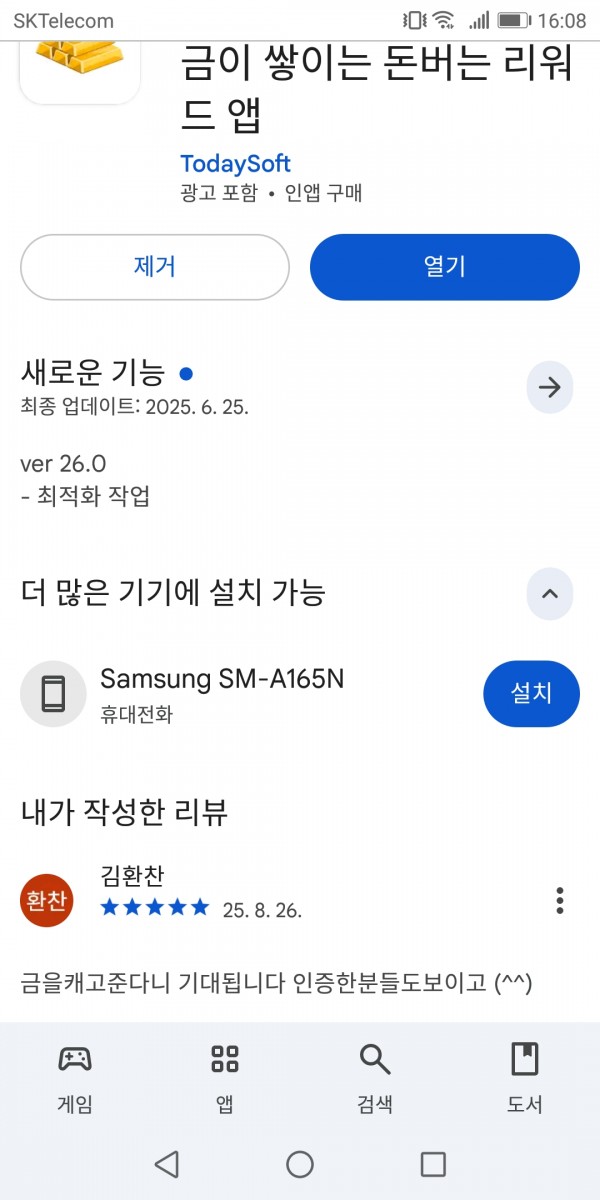Install on Samsung SM-A165N with 설치
600x1200 pixels.
(x=531, y=693)
